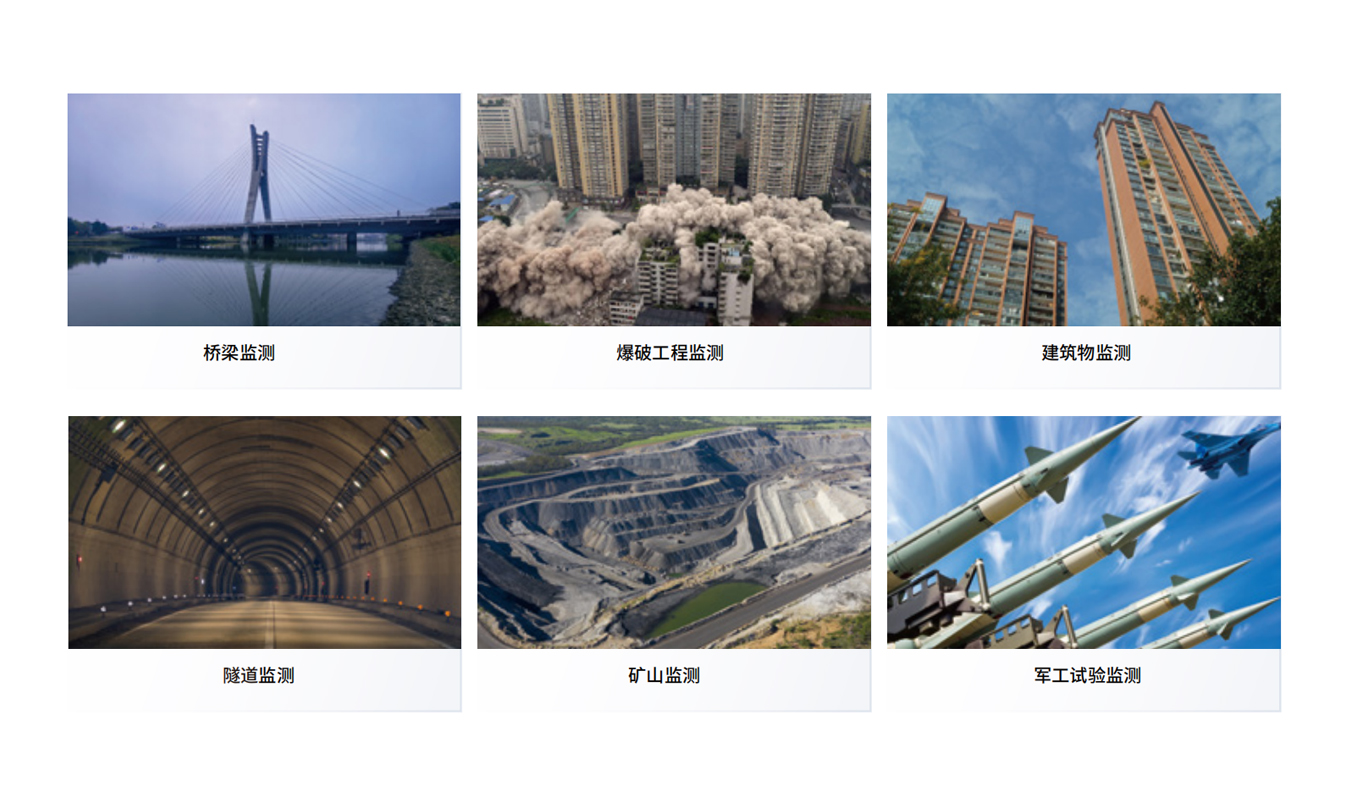Screen dimensions: 1353x800
Task: Open the 军工试验监测 card
Action: [x=1083, y=562]
